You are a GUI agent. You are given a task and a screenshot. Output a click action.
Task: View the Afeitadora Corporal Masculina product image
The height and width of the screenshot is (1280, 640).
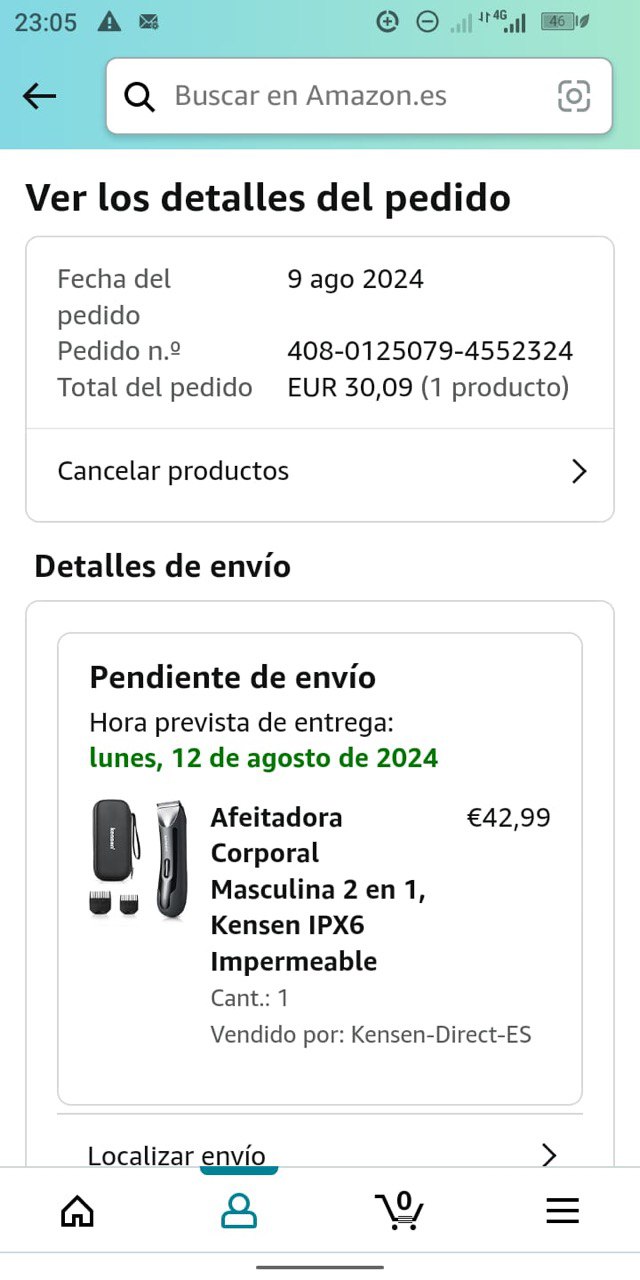(x=138, y=858)
